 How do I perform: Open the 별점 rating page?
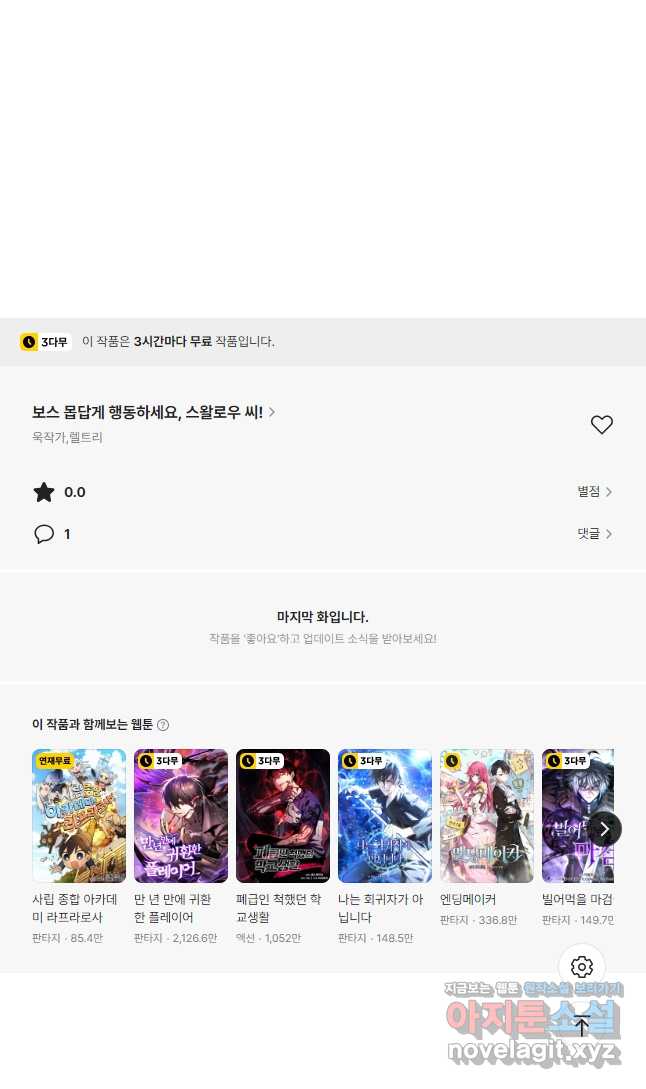click(x=594, y=492)
